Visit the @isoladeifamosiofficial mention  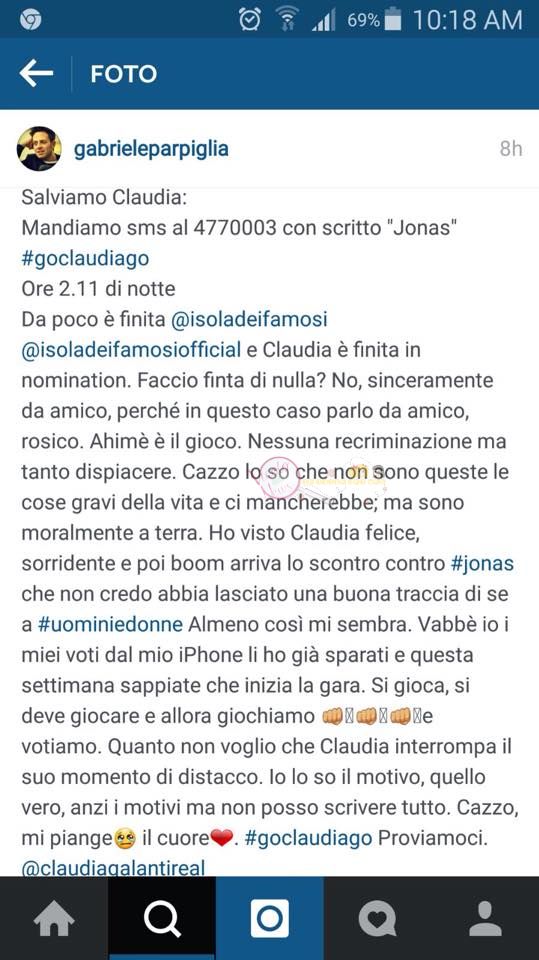point(131,350)
